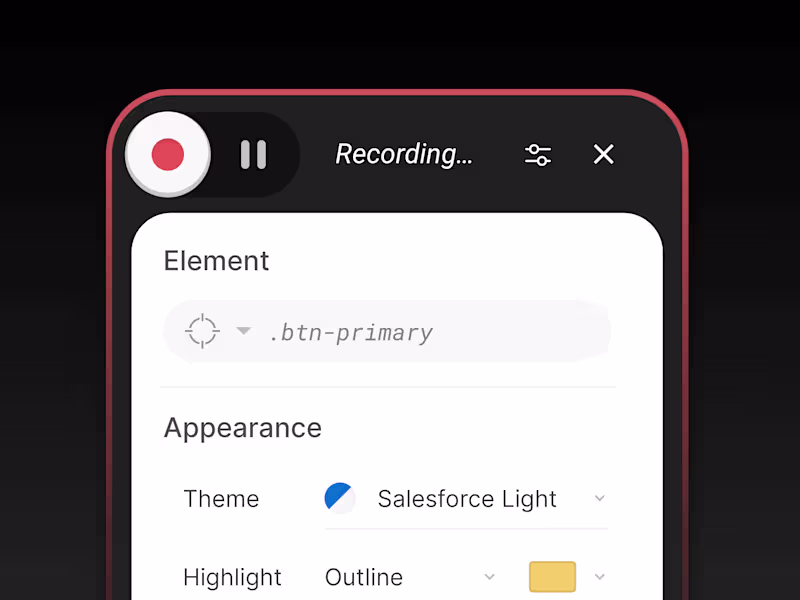Pick a different yellow highlight color
This screenshot has width=800, height=600.
553,577
